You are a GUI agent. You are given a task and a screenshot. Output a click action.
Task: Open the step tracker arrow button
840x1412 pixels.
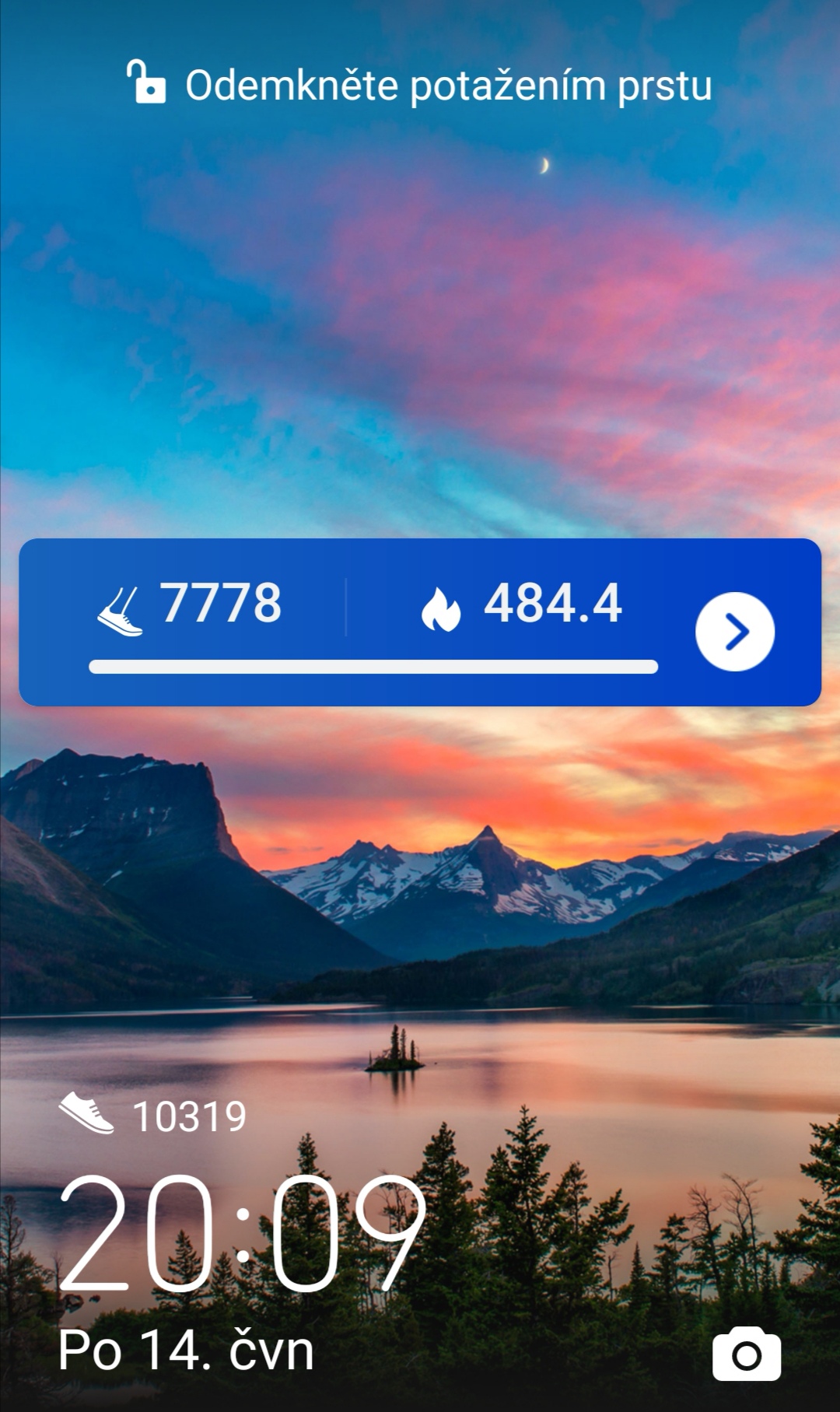coord(734,631)
